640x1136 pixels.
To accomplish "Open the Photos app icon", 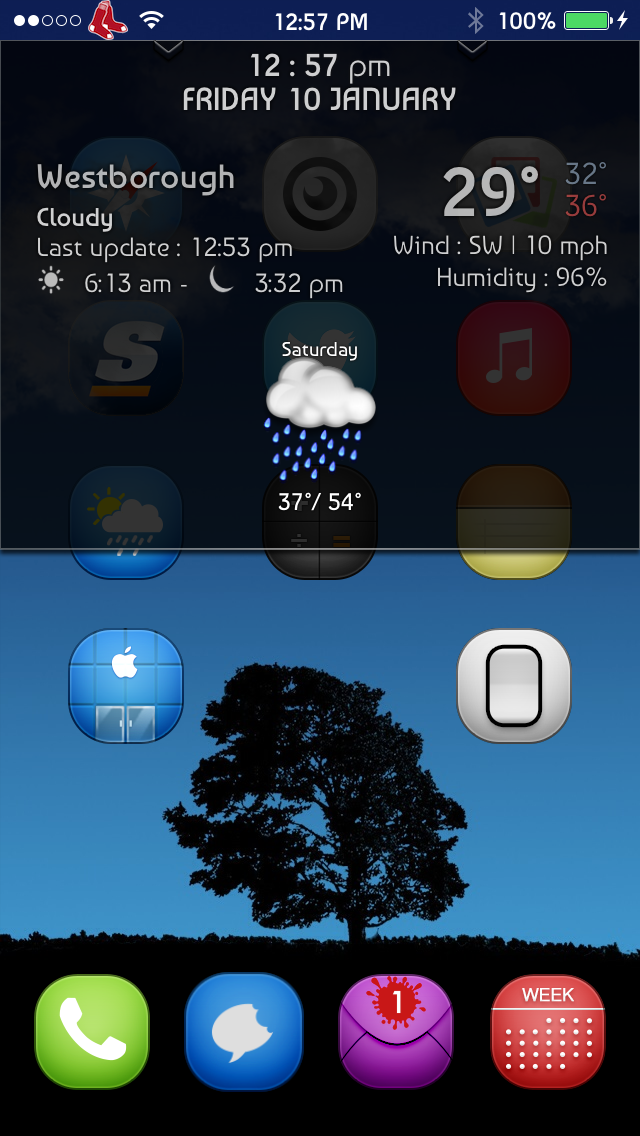I will click(x=514, y=194).
